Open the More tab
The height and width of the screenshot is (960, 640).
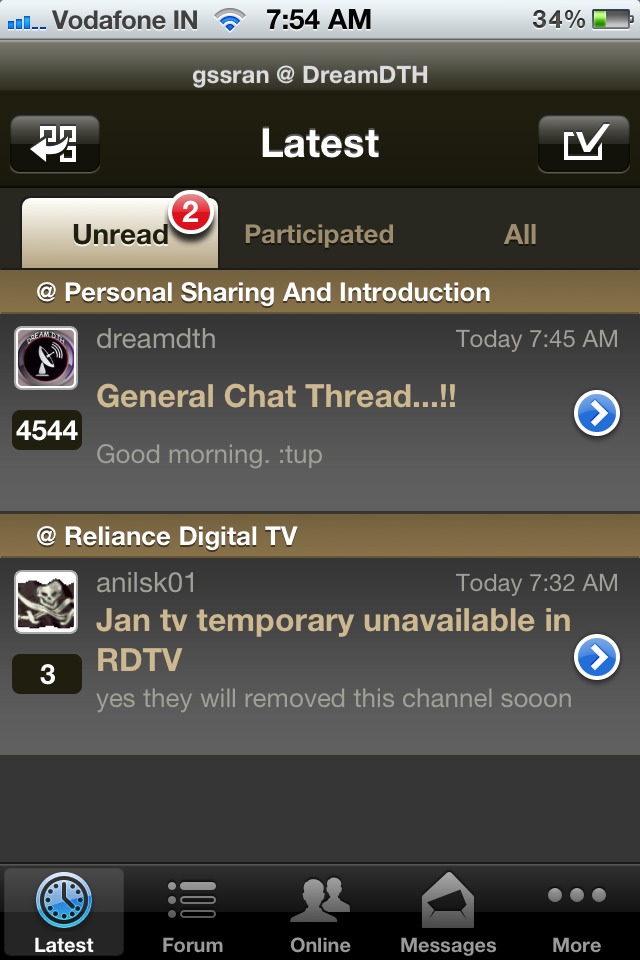(576, 914)
